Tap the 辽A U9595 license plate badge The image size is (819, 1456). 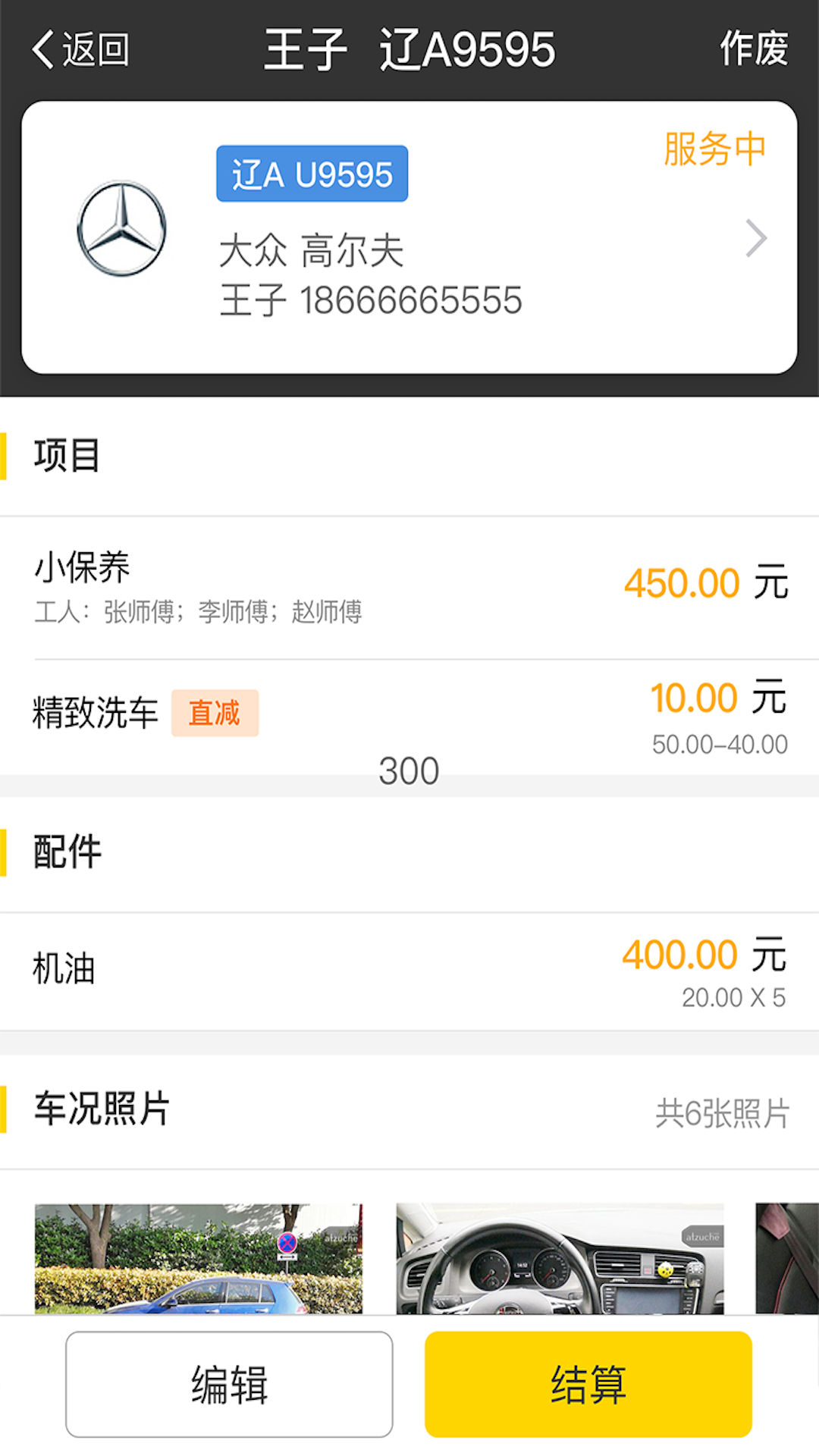coord(312,174)
